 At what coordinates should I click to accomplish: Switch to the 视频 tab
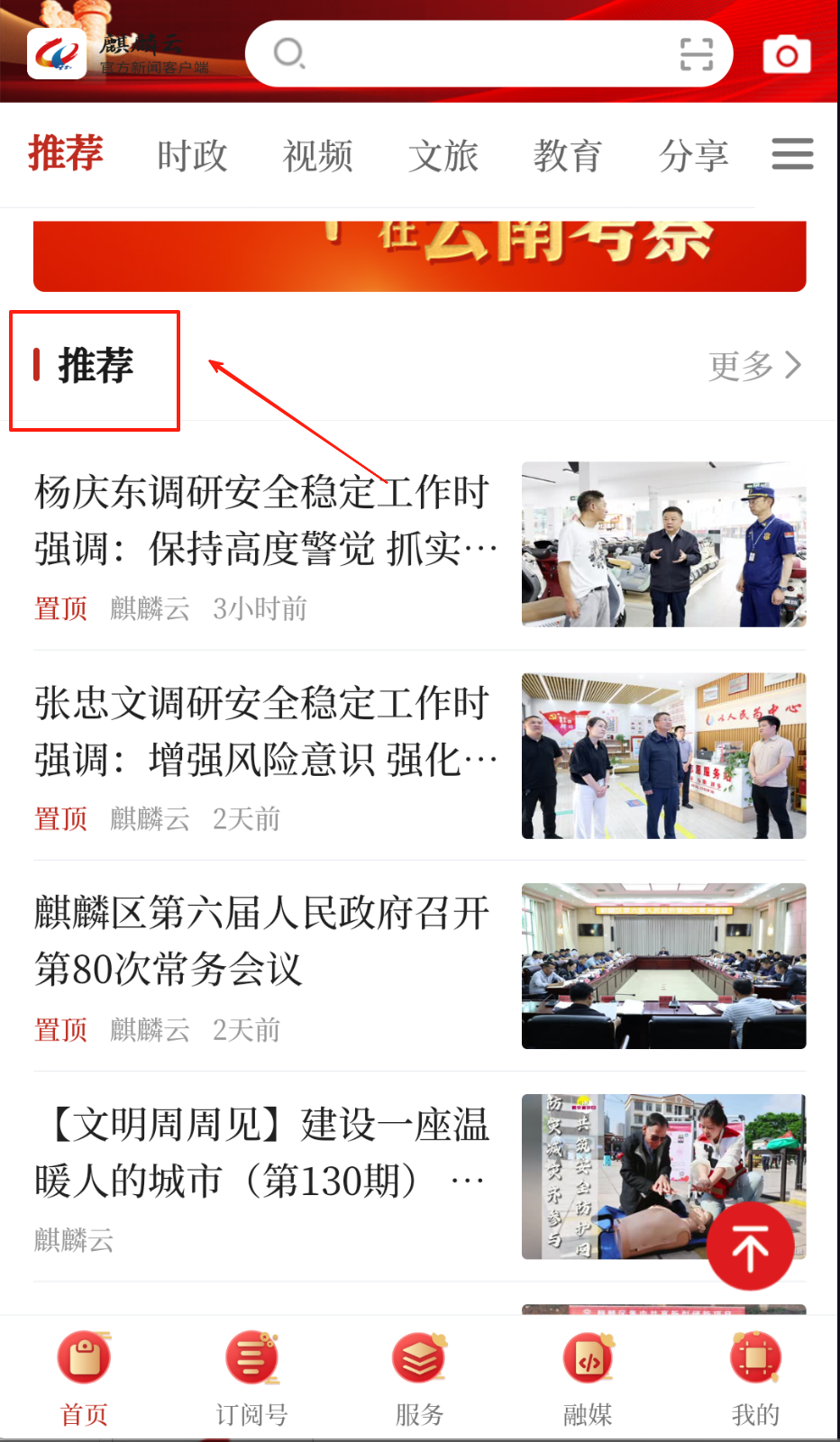click(317, 156)
